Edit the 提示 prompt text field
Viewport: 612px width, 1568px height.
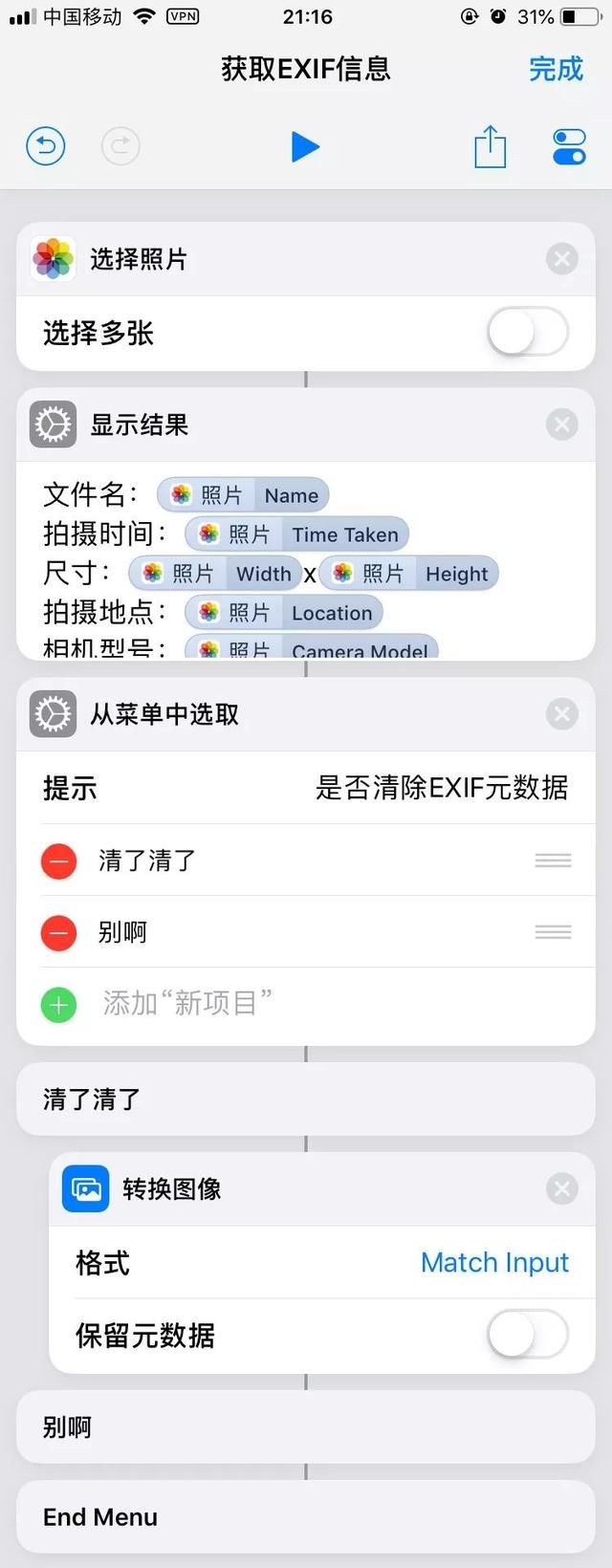(441, 788)
